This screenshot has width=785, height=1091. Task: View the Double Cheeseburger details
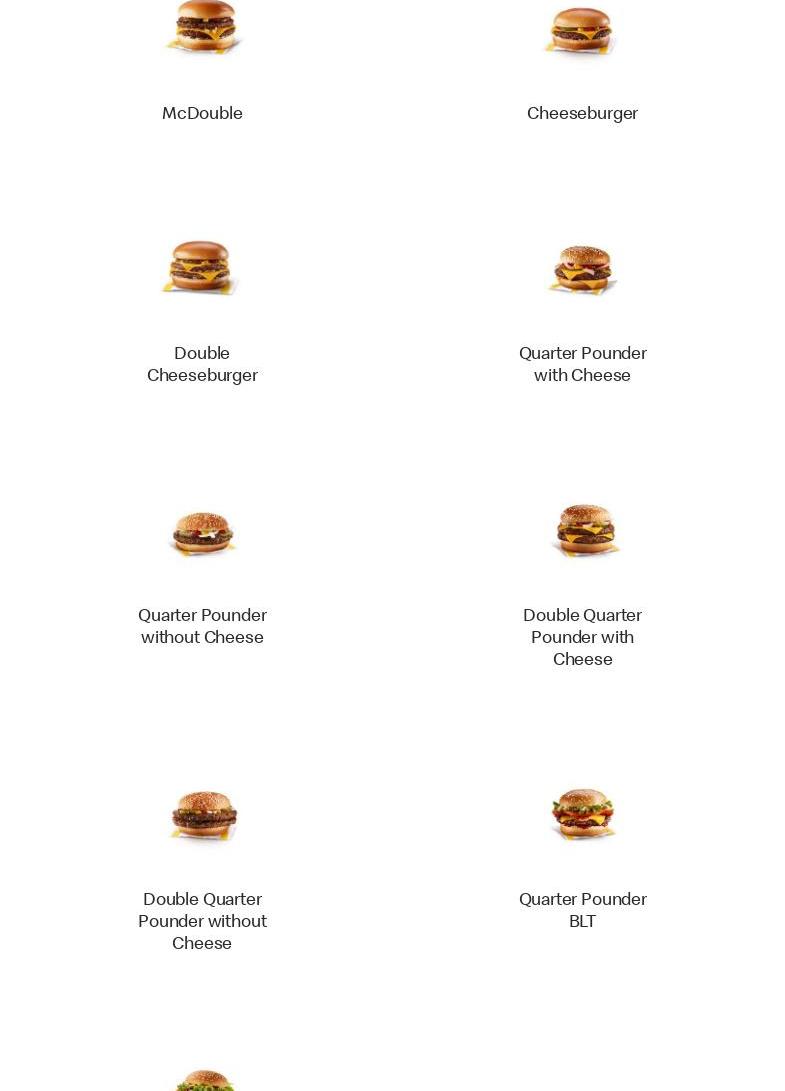coord(202,364)
